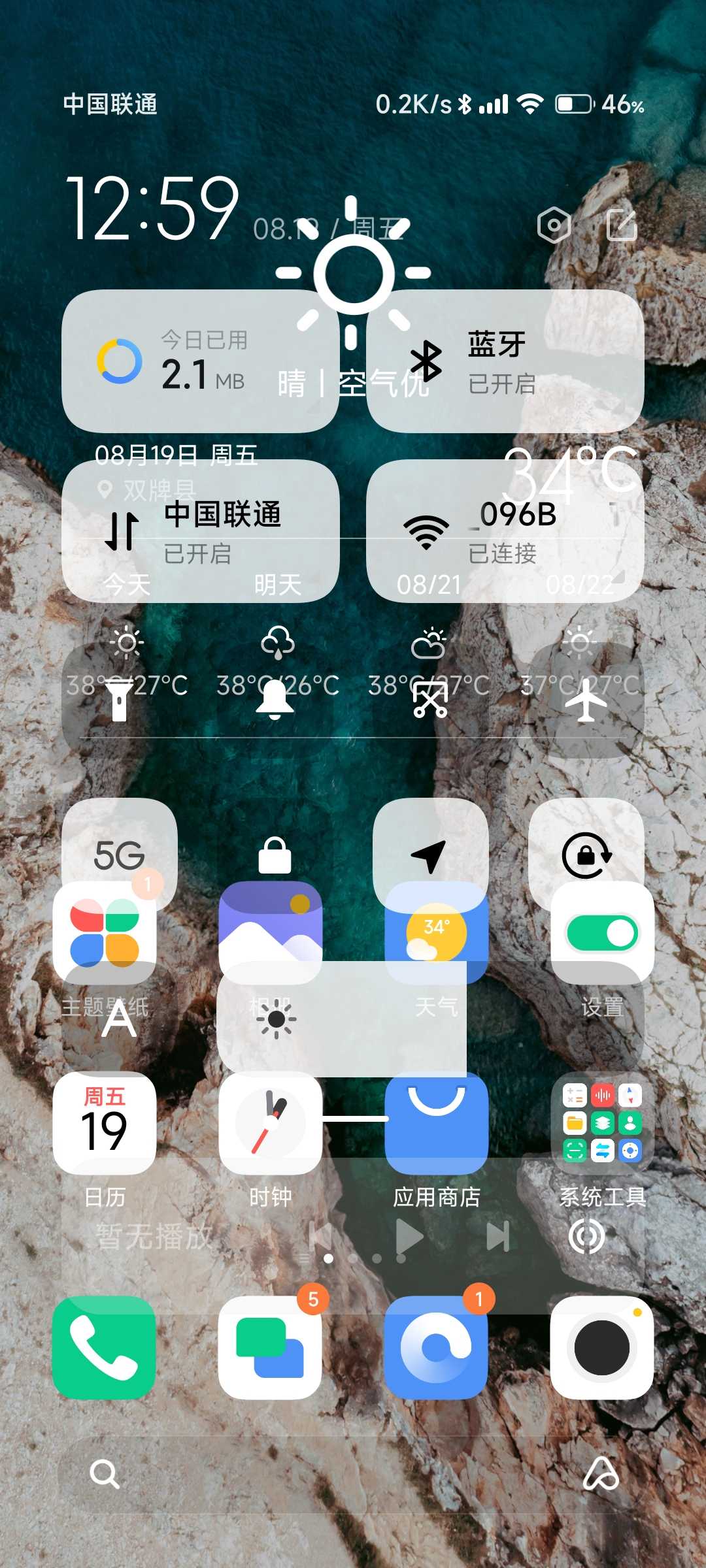The height and width of the screenshot is (1568, 706).
Task: Toggle the Wi-Fi _096B tile
Action: point(505,531)
